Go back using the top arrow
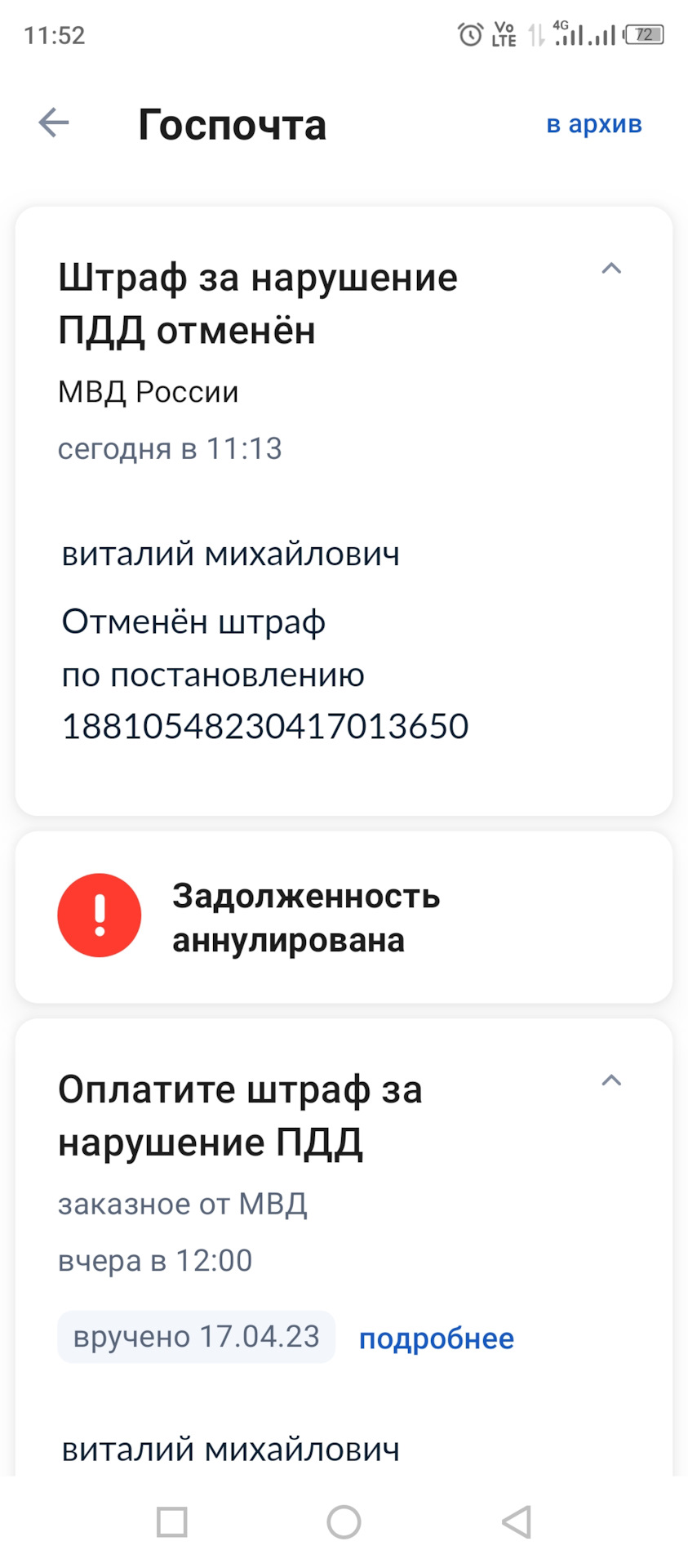 point(54,123)
